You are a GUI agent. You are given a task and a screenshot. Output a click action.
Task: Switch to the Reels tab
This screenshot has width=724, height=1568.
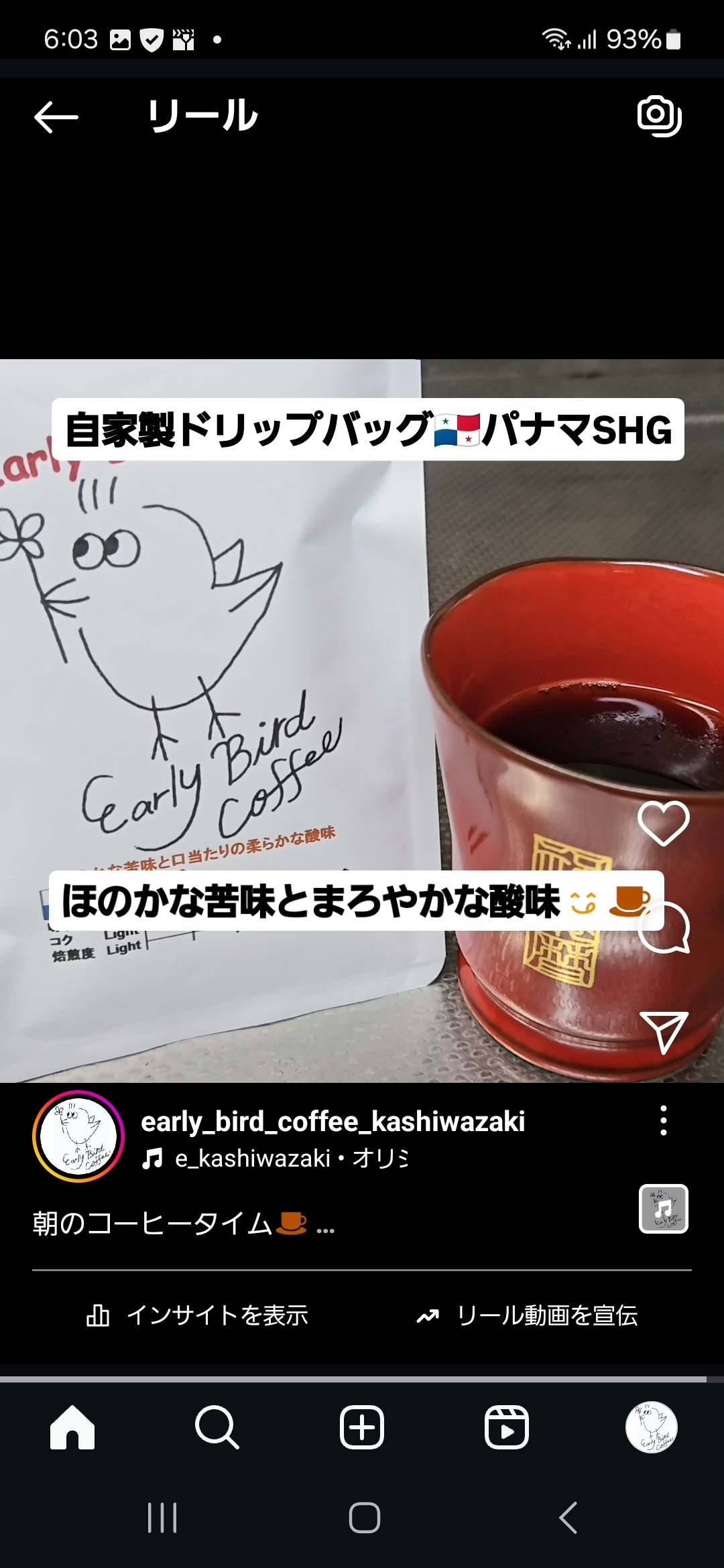pos(507,1427)
